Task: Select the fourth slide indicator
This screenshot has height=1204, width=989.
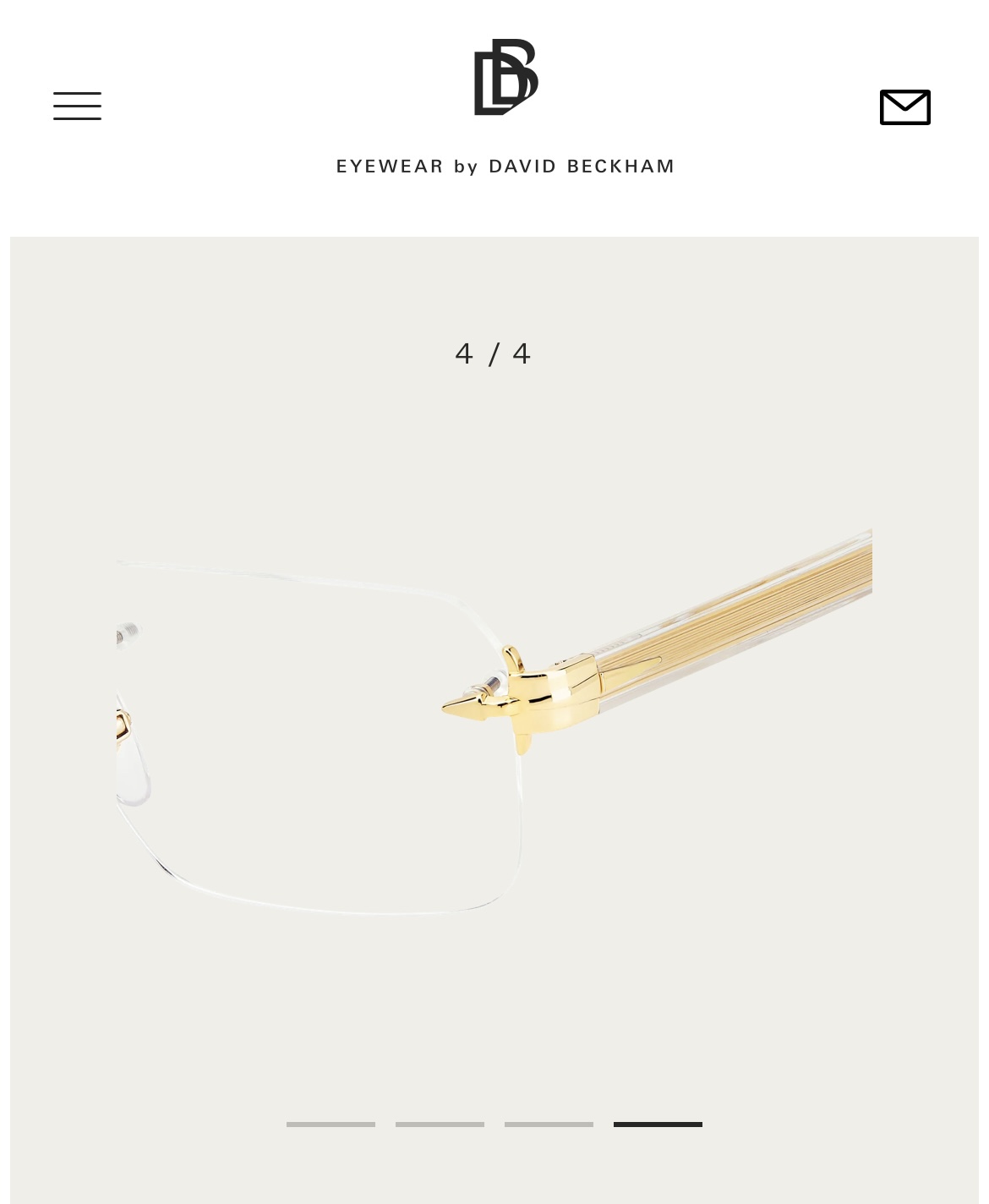Action: click(658, 1125)
